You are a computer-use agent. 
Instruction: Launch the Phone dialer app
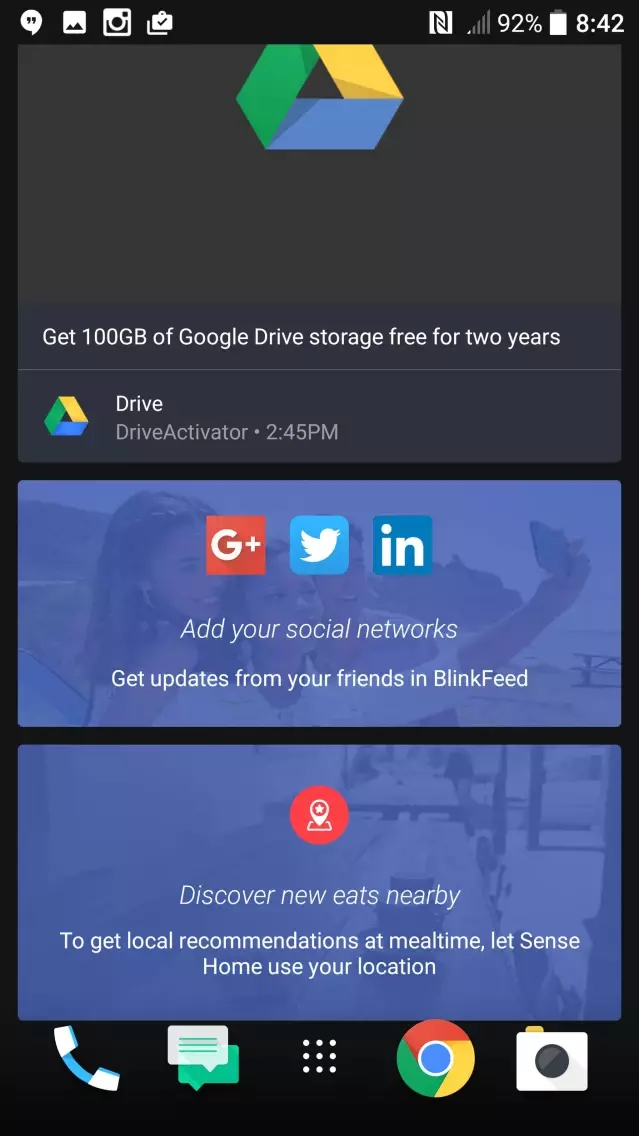point(86,1058)
